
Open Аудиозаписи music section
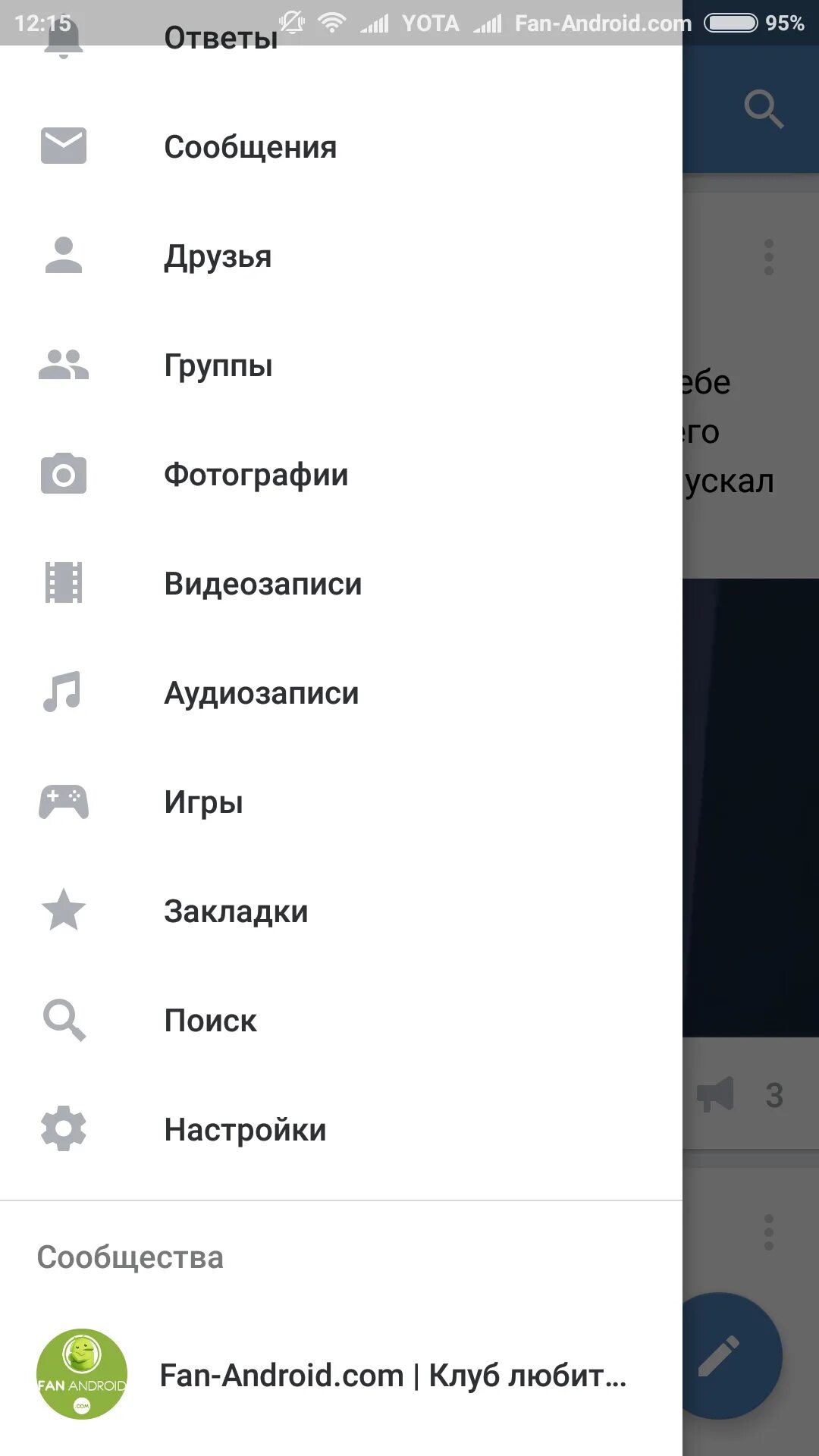pos(262,693)
